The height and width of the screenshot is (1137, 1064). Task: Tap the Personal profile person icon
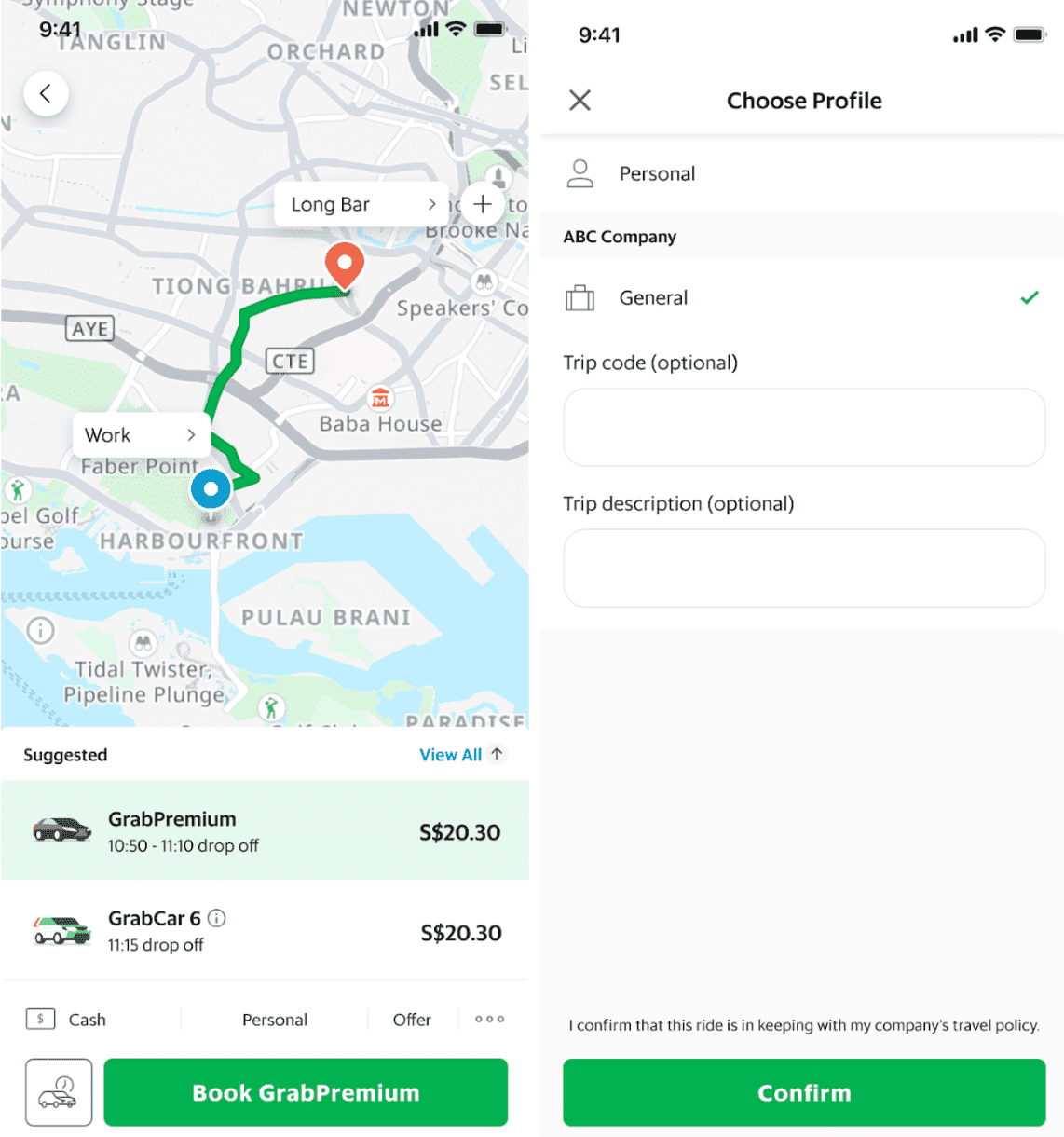tap(580, 173)
